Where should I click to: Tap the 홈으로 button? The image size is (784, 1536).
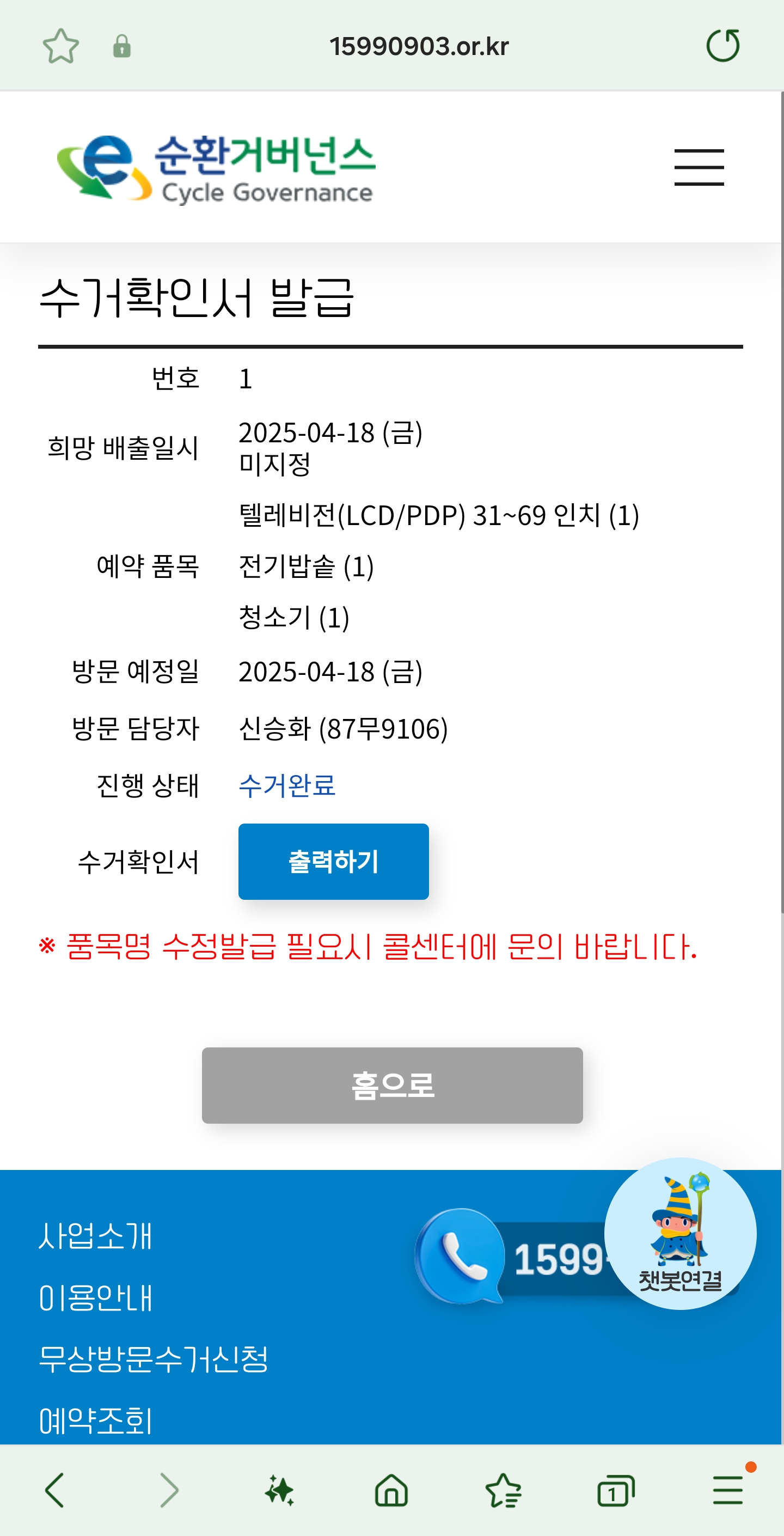pyautogui.click(x=391, y=1085)
